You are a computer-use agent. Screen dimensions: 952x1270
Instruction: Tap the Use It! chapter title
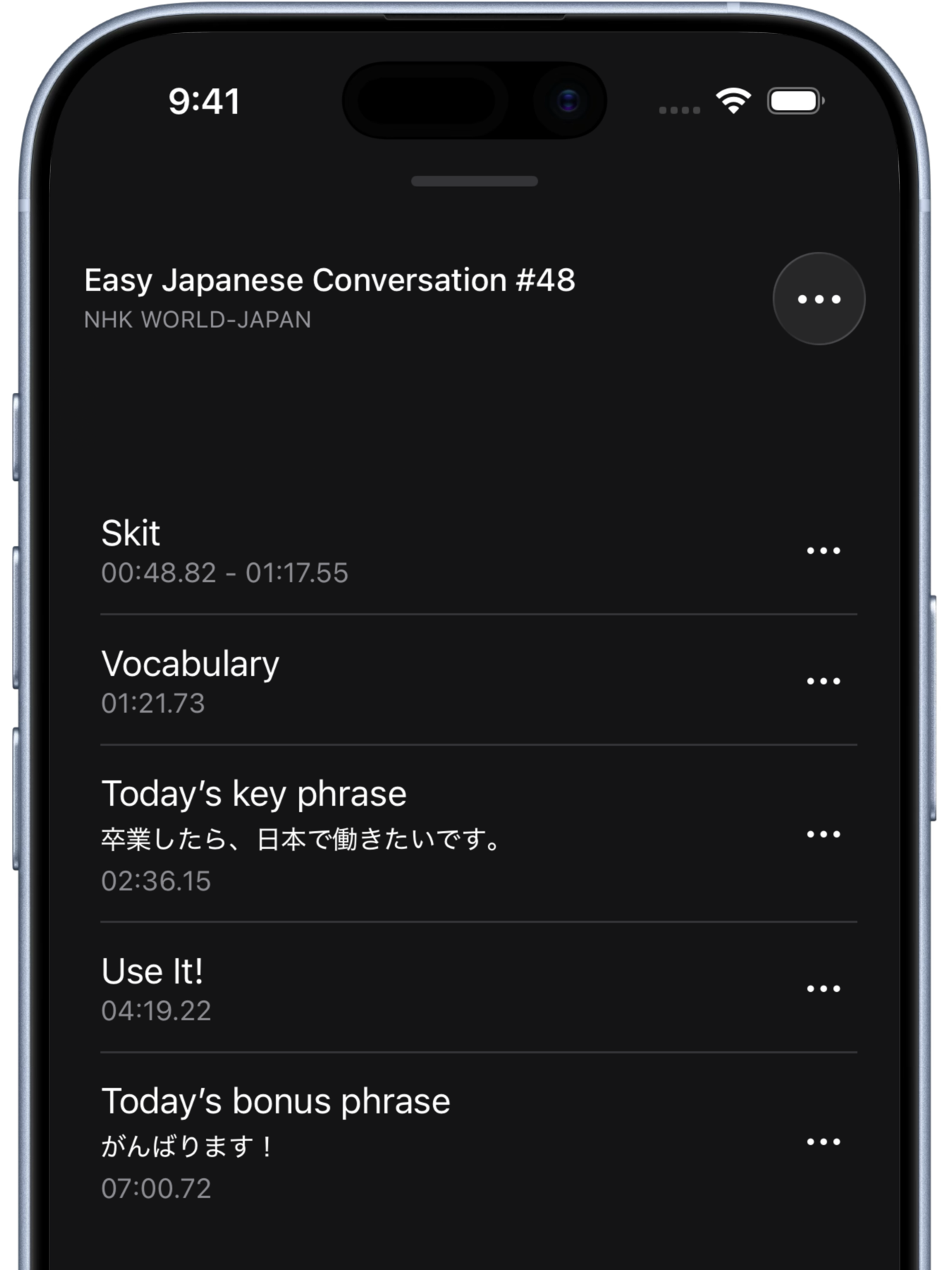(x=152, y=972)
